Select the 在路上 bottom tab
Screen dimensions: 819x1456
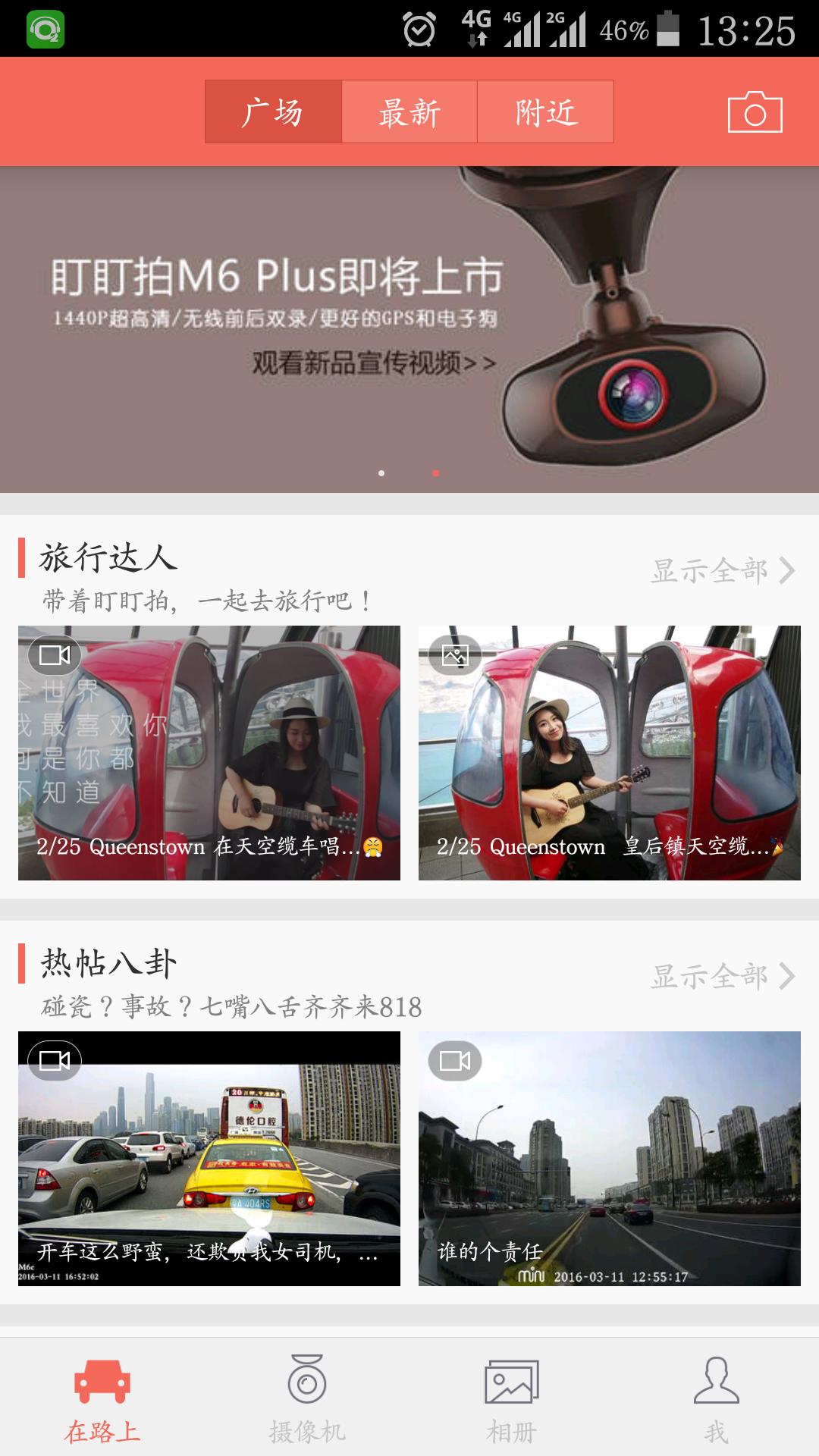pos(102,1399)
